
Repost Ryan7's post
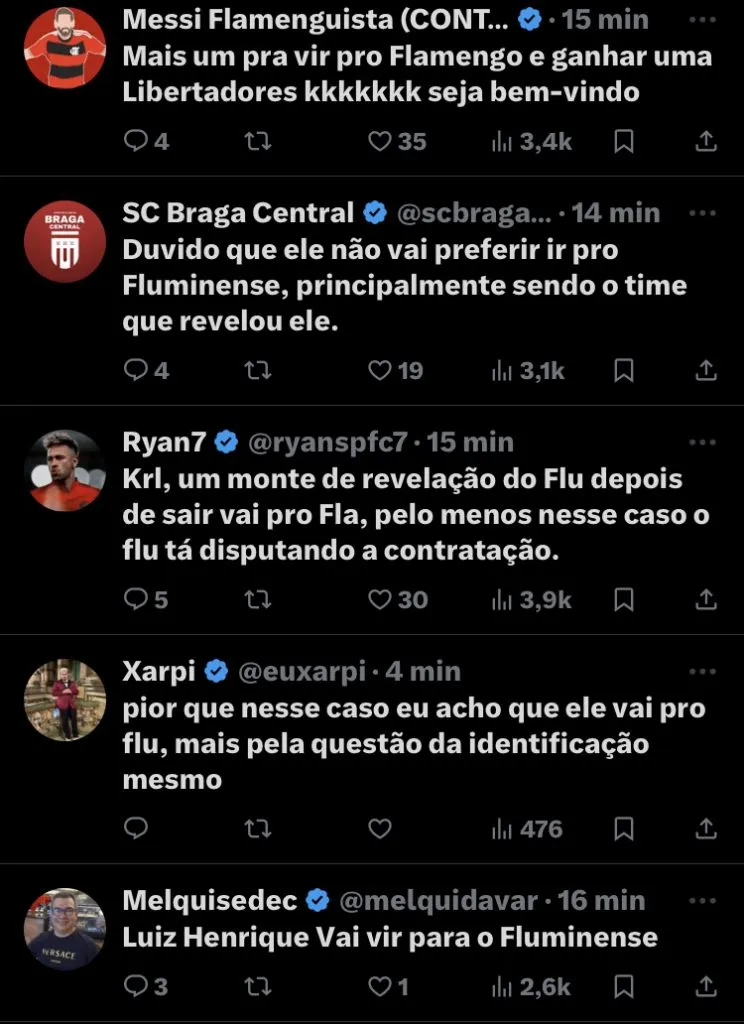point(257,600)
